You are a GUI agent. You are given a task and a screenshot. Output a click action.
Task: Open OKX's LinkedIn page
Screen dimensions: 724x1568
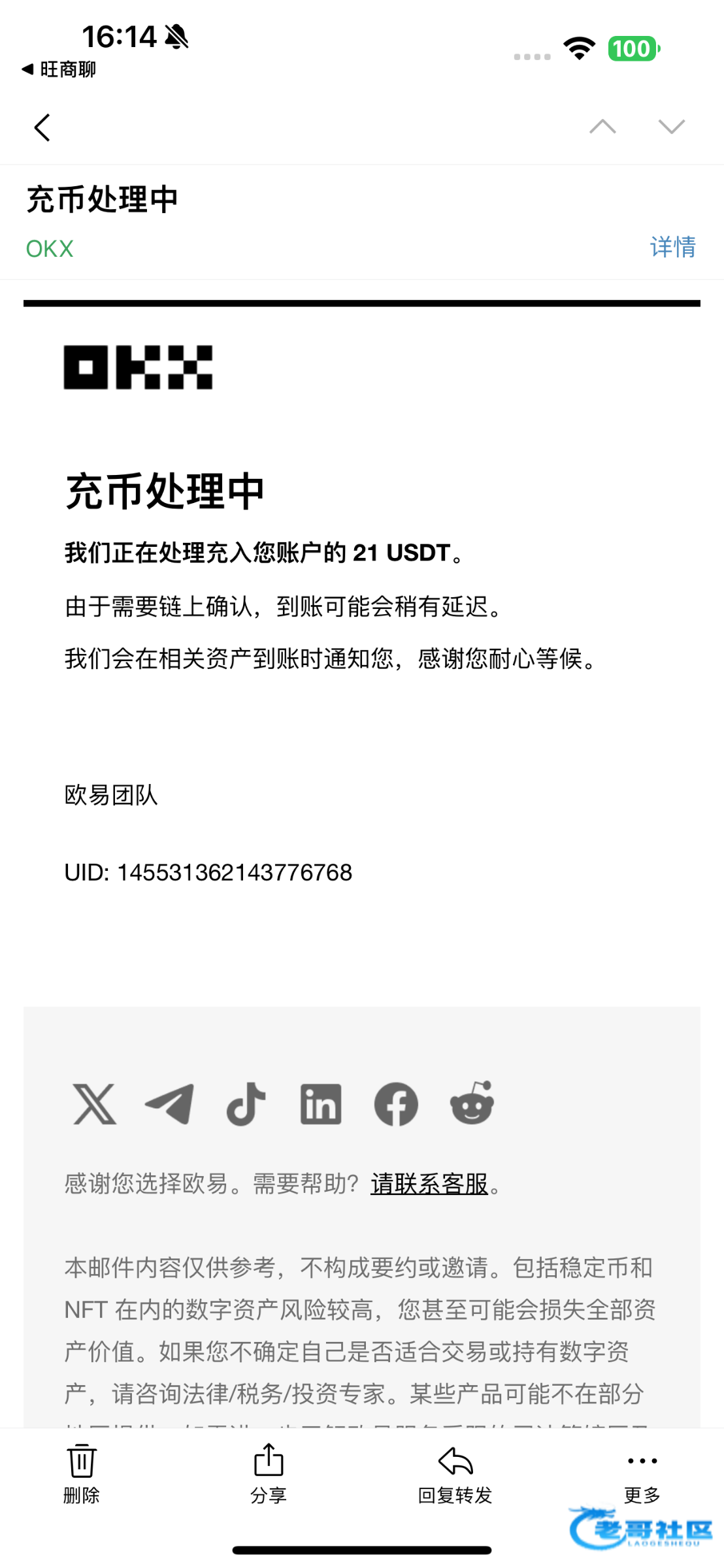pos(321,1104)
